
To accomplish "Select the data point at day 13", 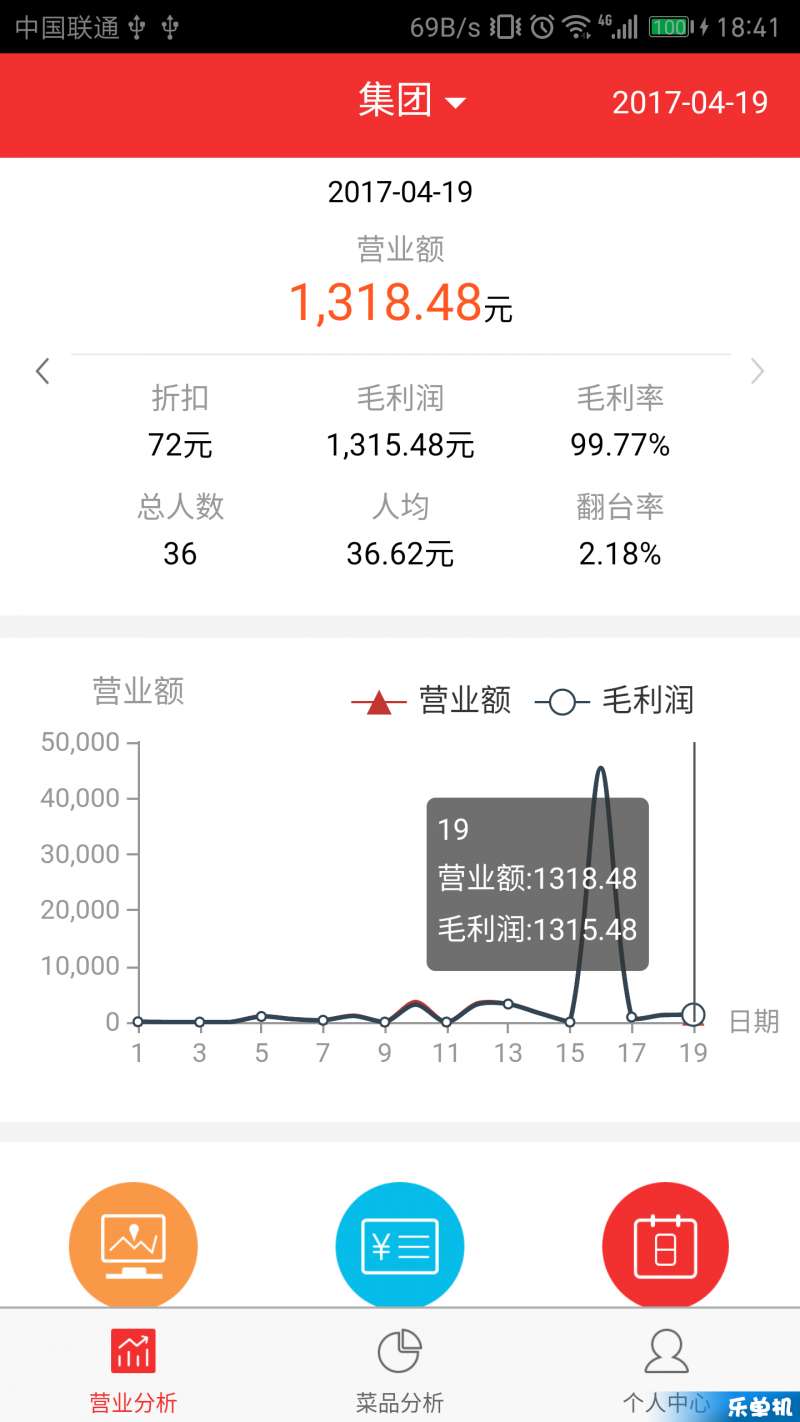I will click(508, 1004).
